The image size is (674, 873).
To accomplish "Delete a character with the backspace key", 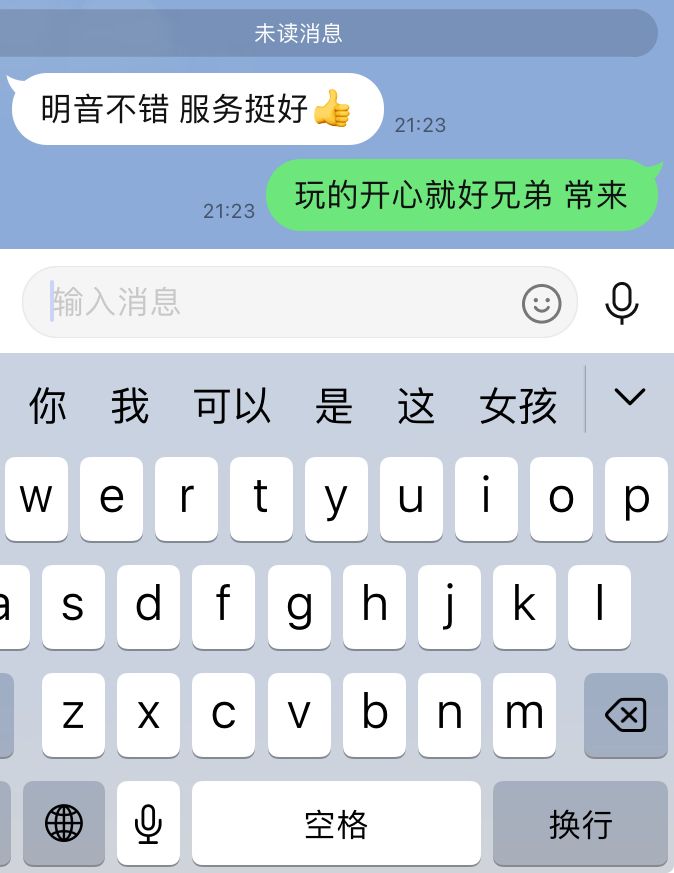I will 625,715.
